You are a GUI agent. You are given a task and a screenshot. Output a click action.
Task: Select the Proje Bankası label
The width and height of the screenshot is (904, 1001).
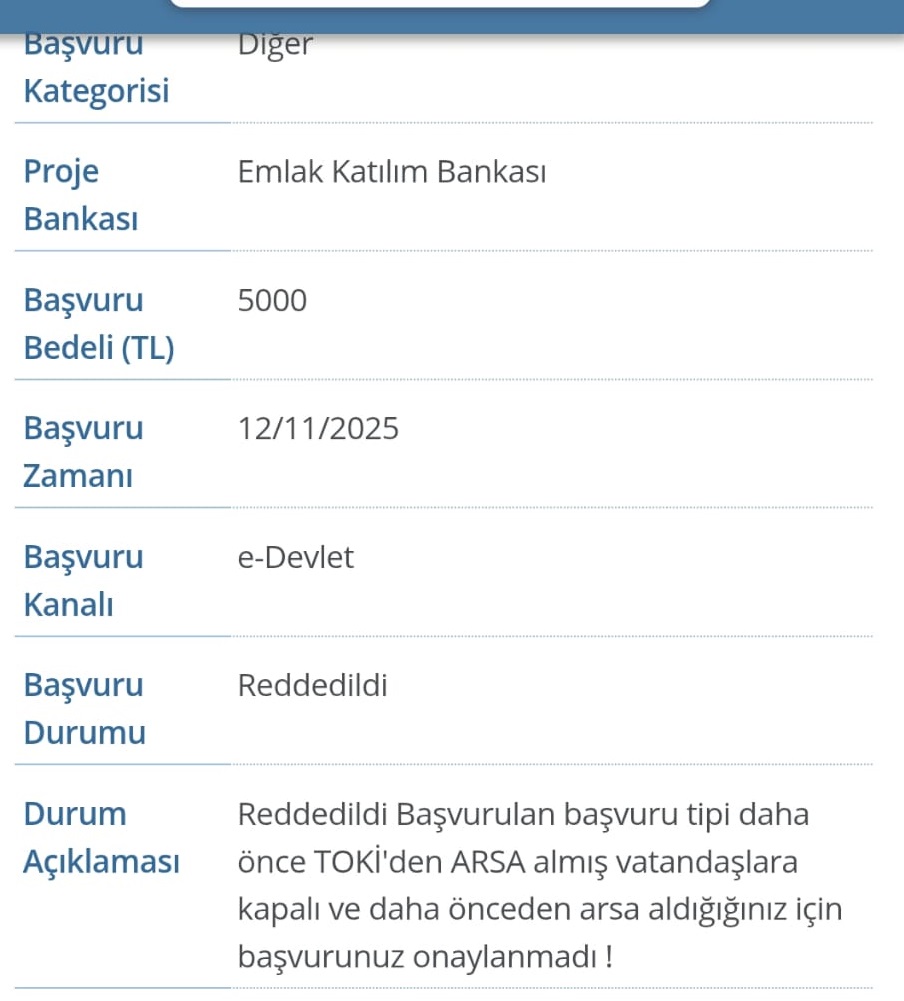coord(80,195)
